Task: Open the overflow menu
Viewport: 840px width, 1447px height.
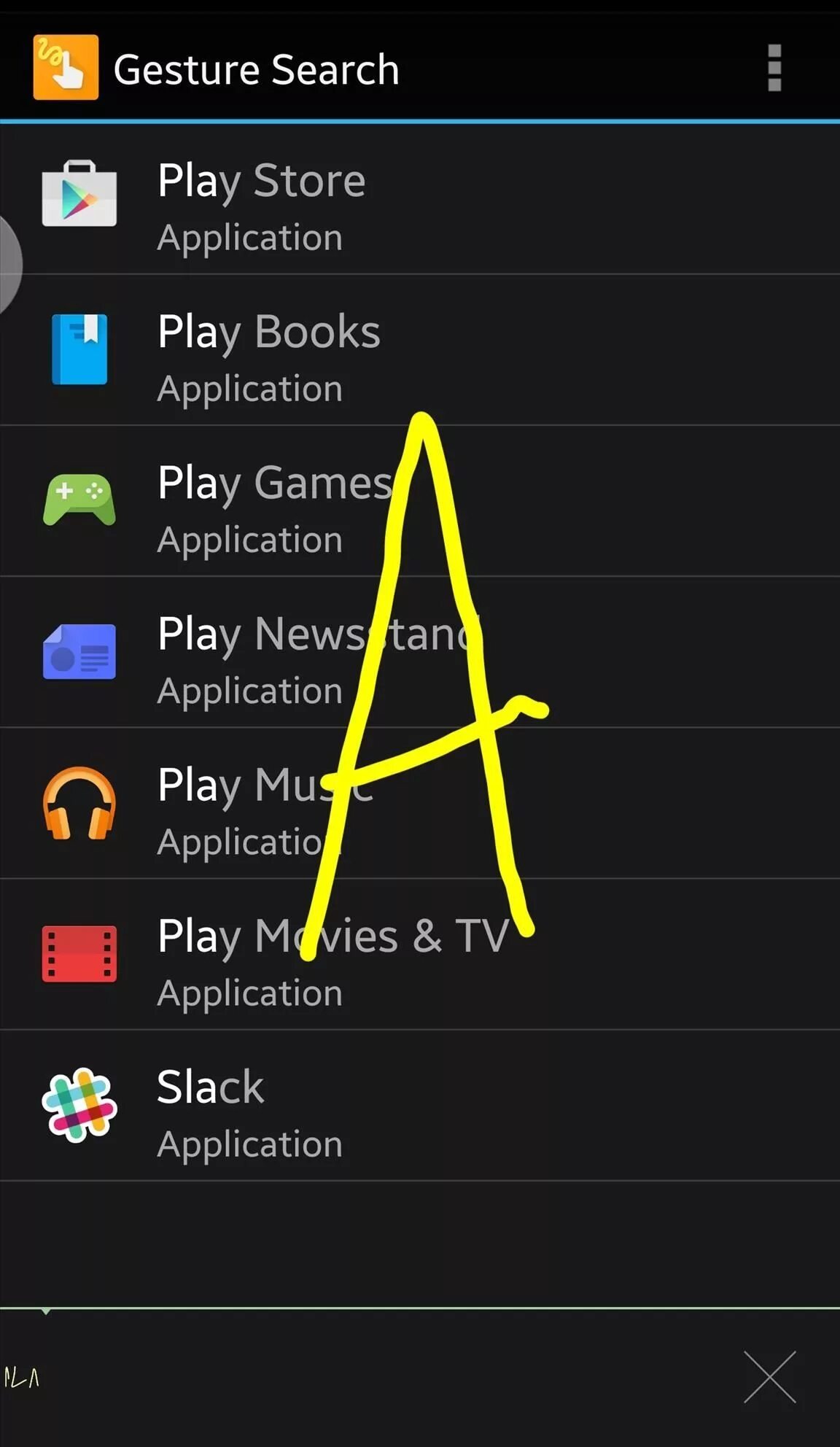Action: point(774,68)
